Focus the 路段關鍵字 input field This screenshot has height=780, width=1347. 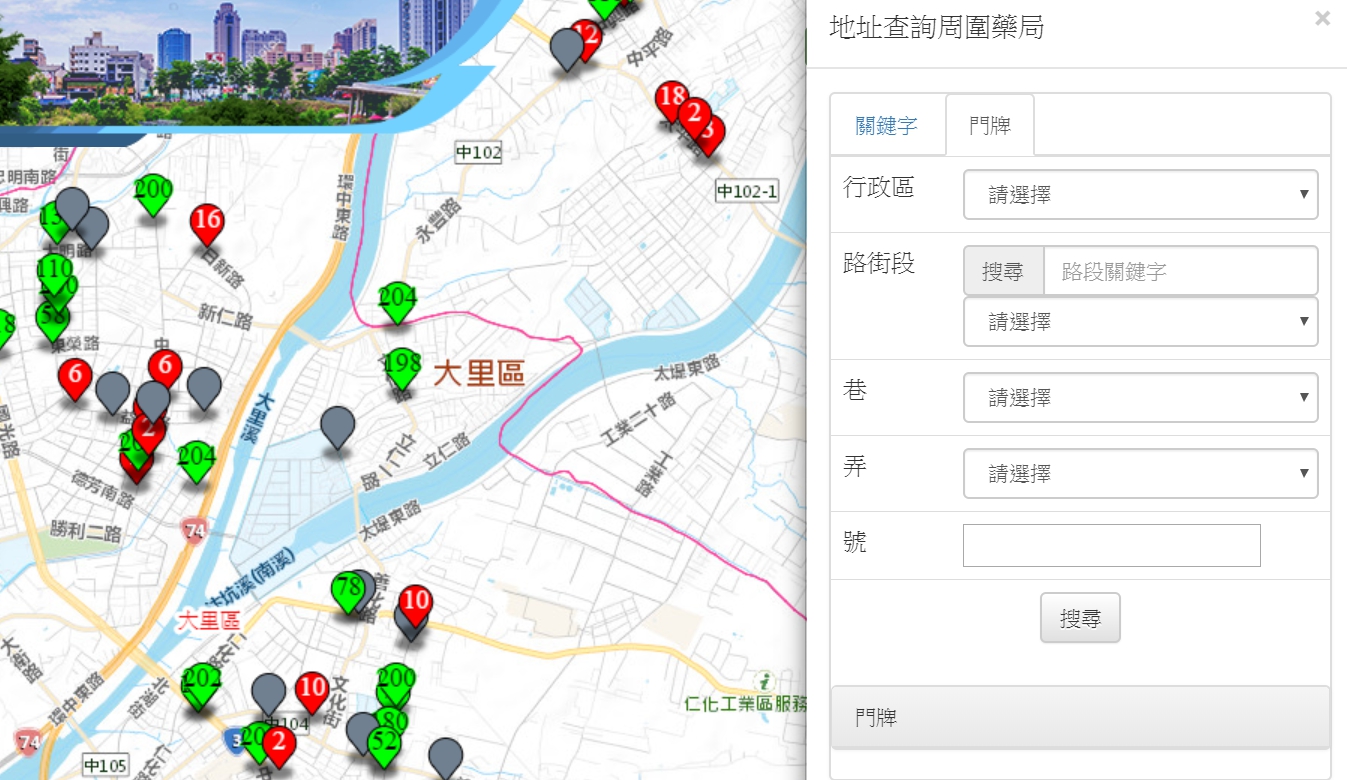[1180, 272]
